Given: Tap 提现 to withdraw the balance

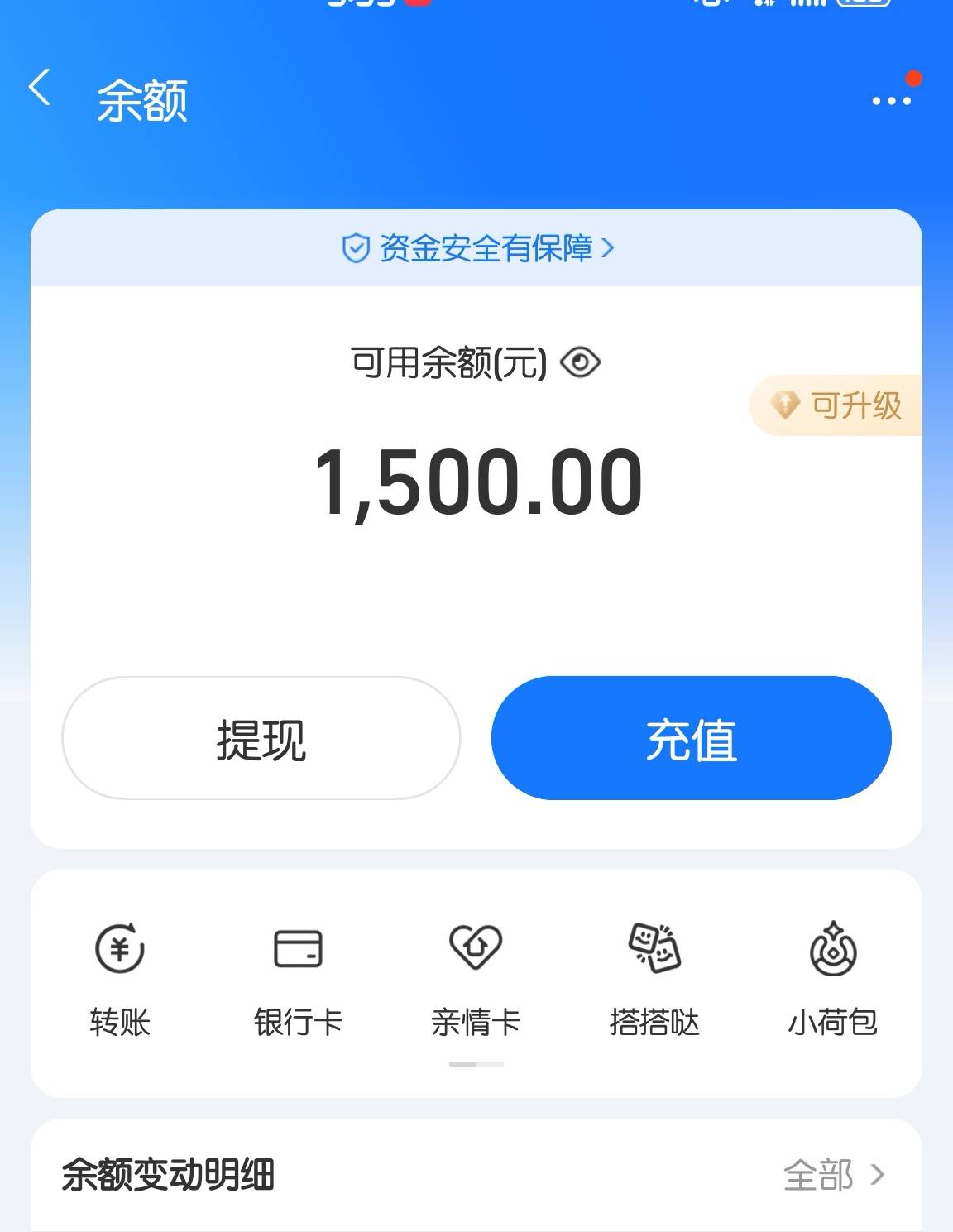Looking at the screenshot, I should click(261, 738).
